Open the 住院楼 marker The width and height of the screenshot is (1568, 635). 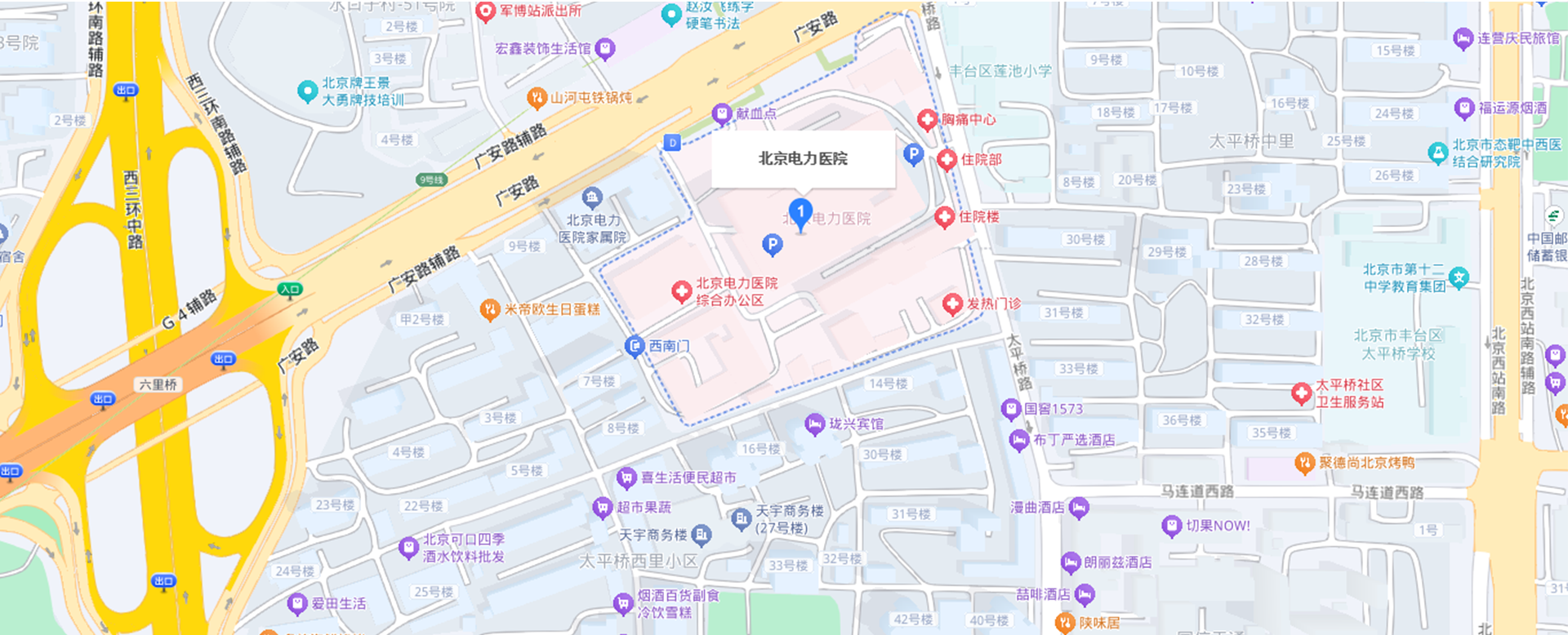(944, 216)
